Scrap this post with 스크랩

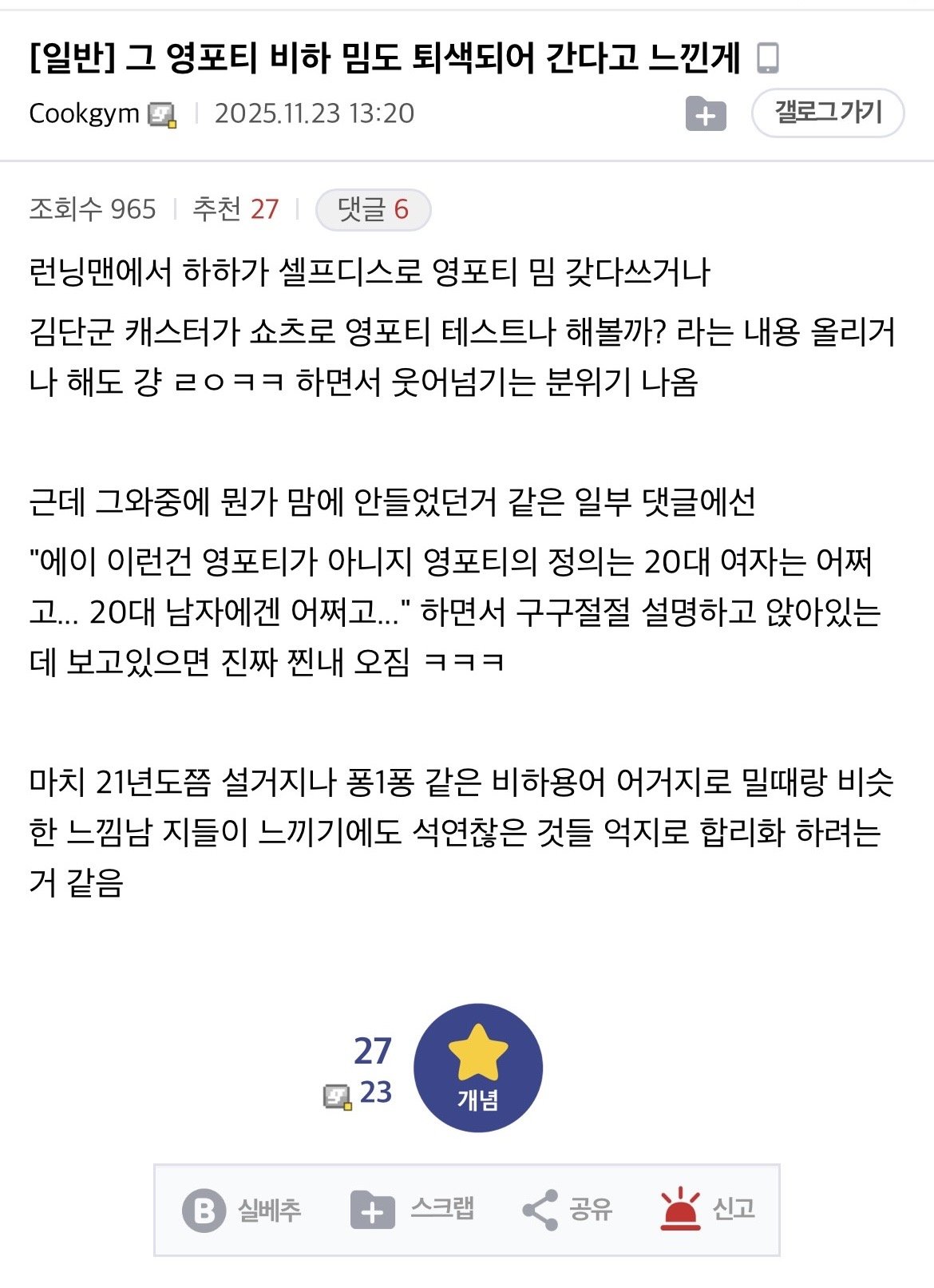[413, 1210]
